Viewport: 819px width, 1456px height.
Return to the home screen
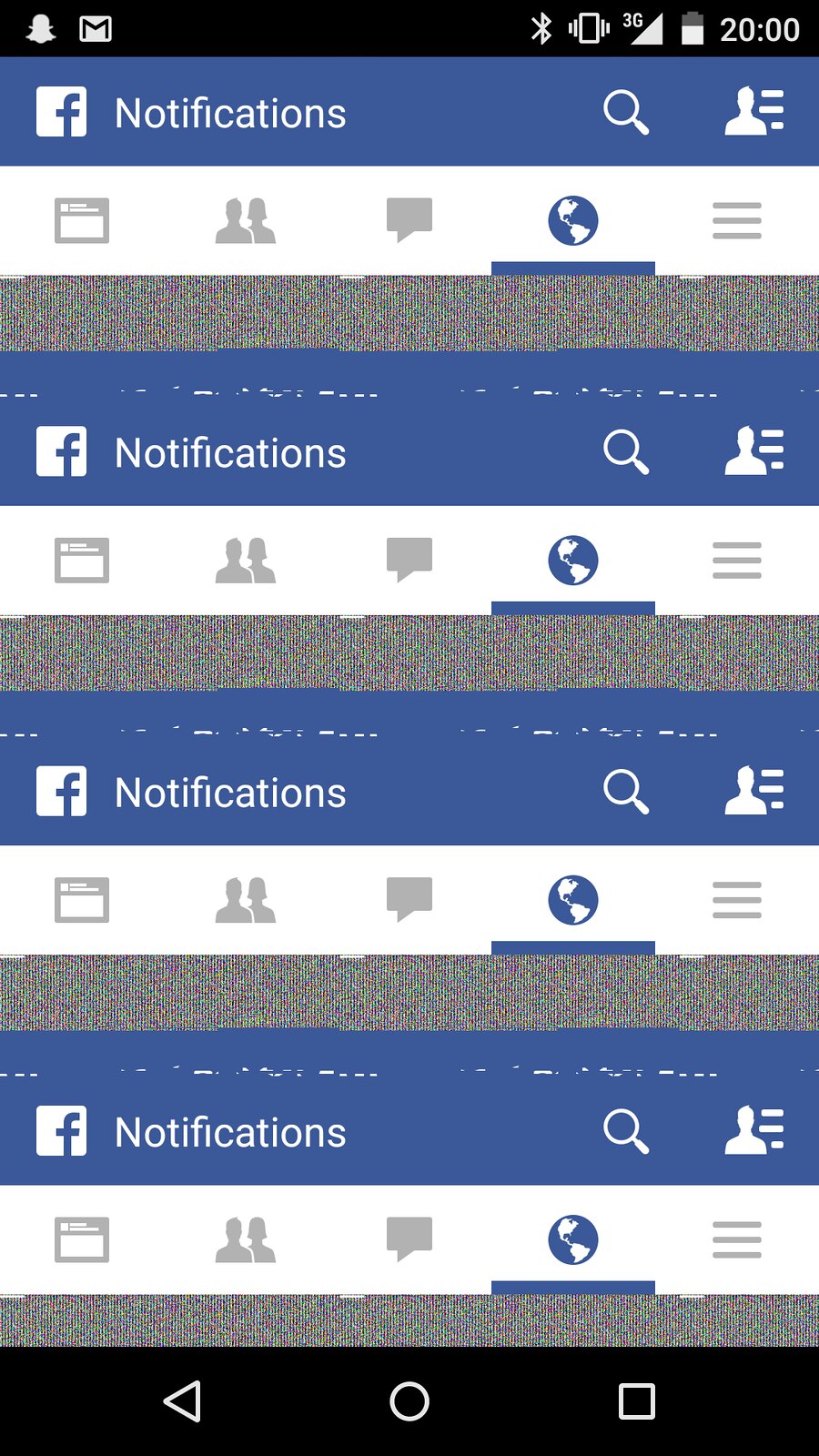coord(409,1401)
